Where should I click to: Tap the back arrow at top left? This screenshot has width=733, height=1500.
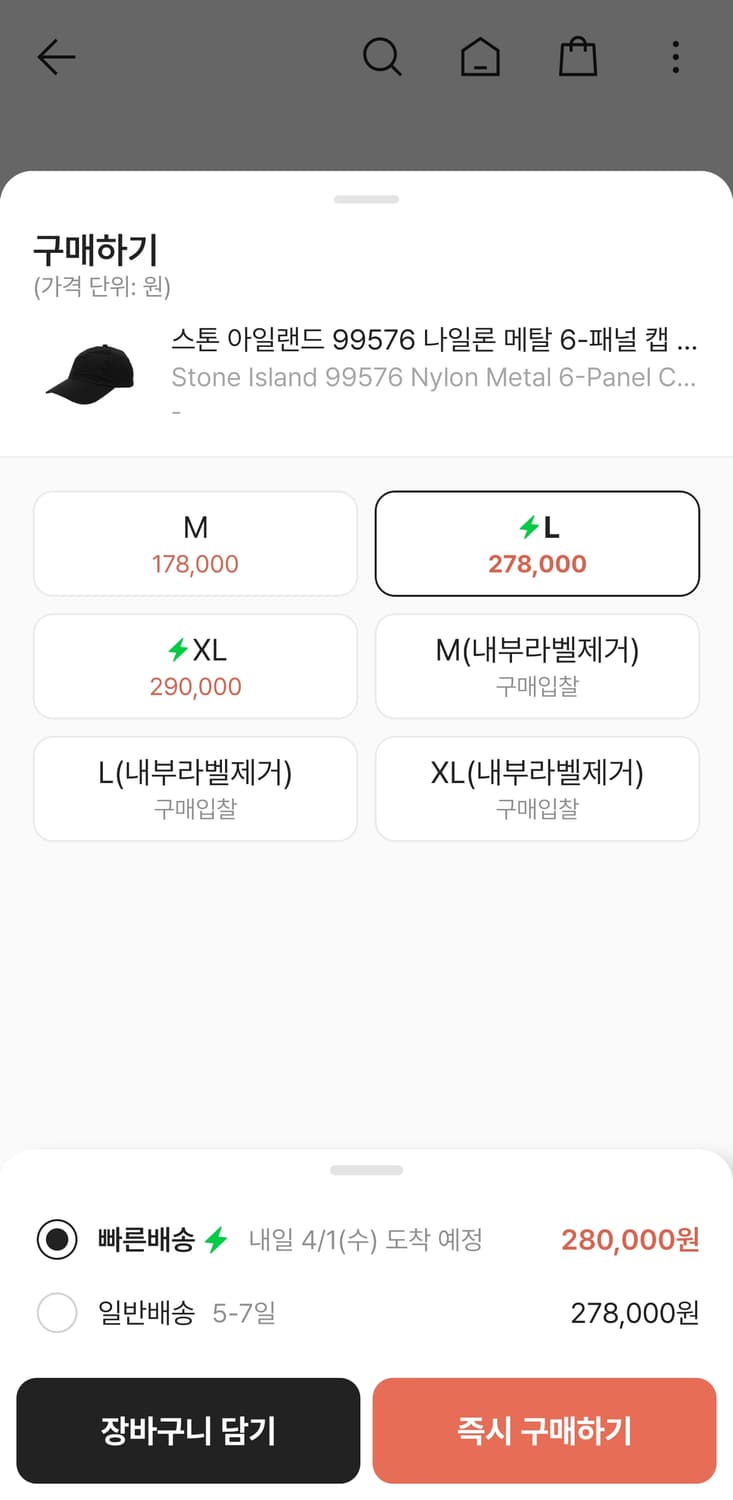pos(56,57)
